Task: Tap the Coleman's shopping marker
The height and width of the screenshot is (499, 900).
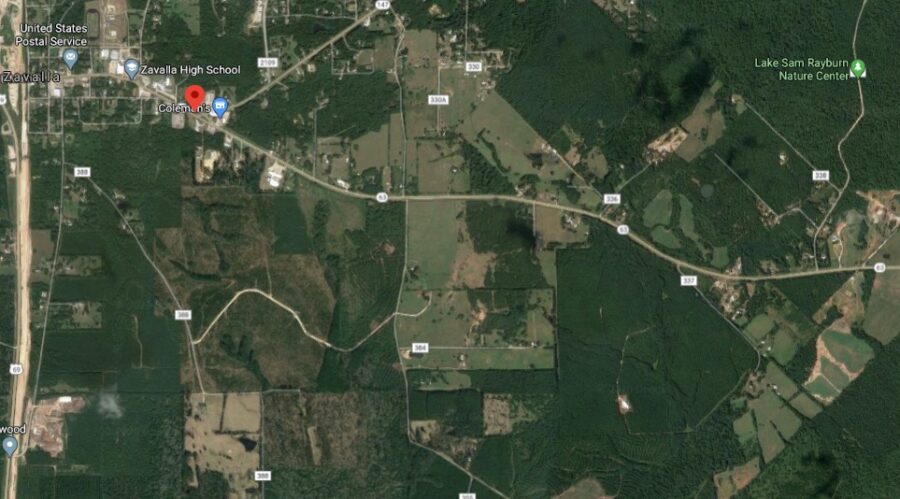Action: click(221, 108)
